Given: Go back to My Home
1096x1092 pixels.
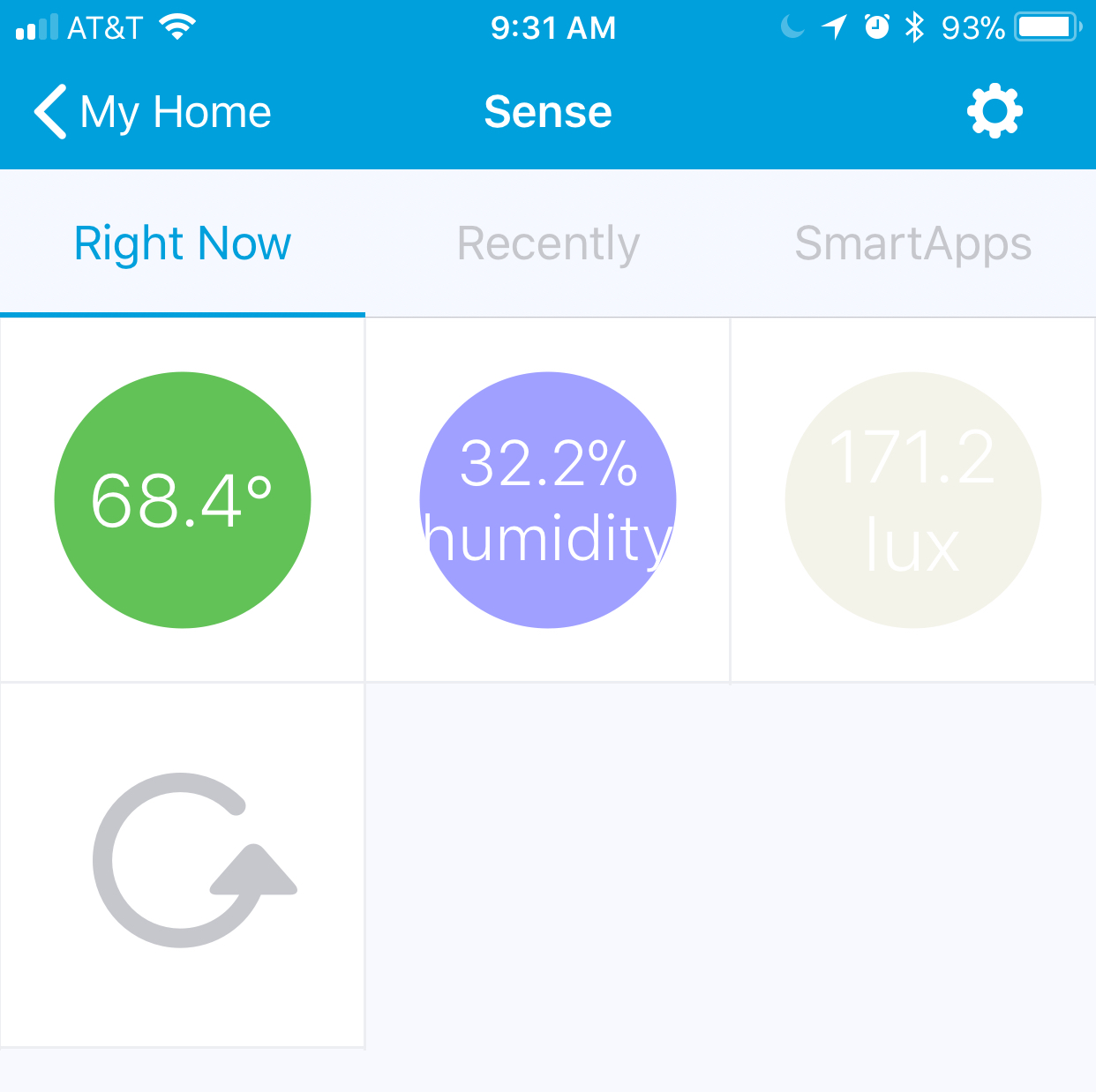Looking at the screenshot, I should [x=152, y=112].
